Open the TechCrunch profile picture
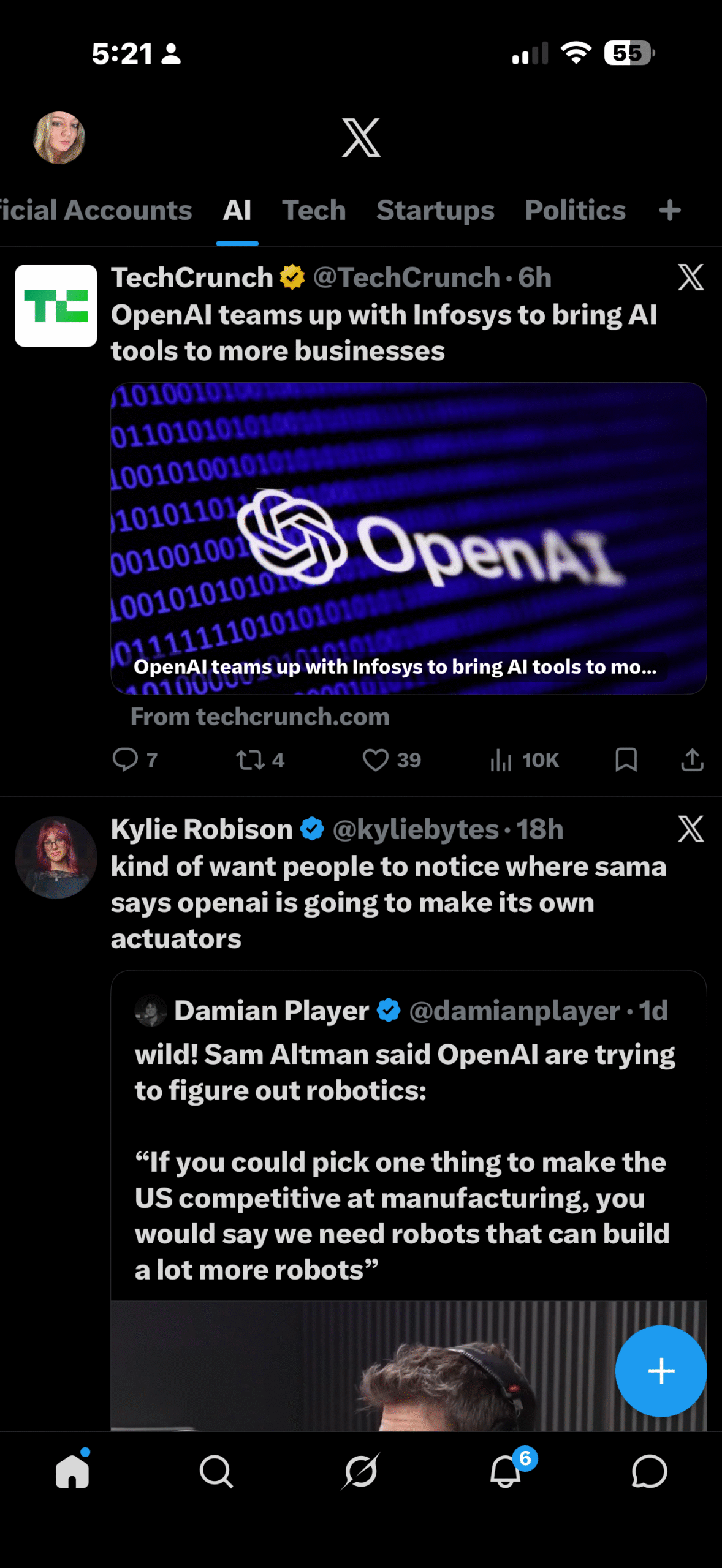Viewport: 722px width, 1568px height. (x=56, y=306)
